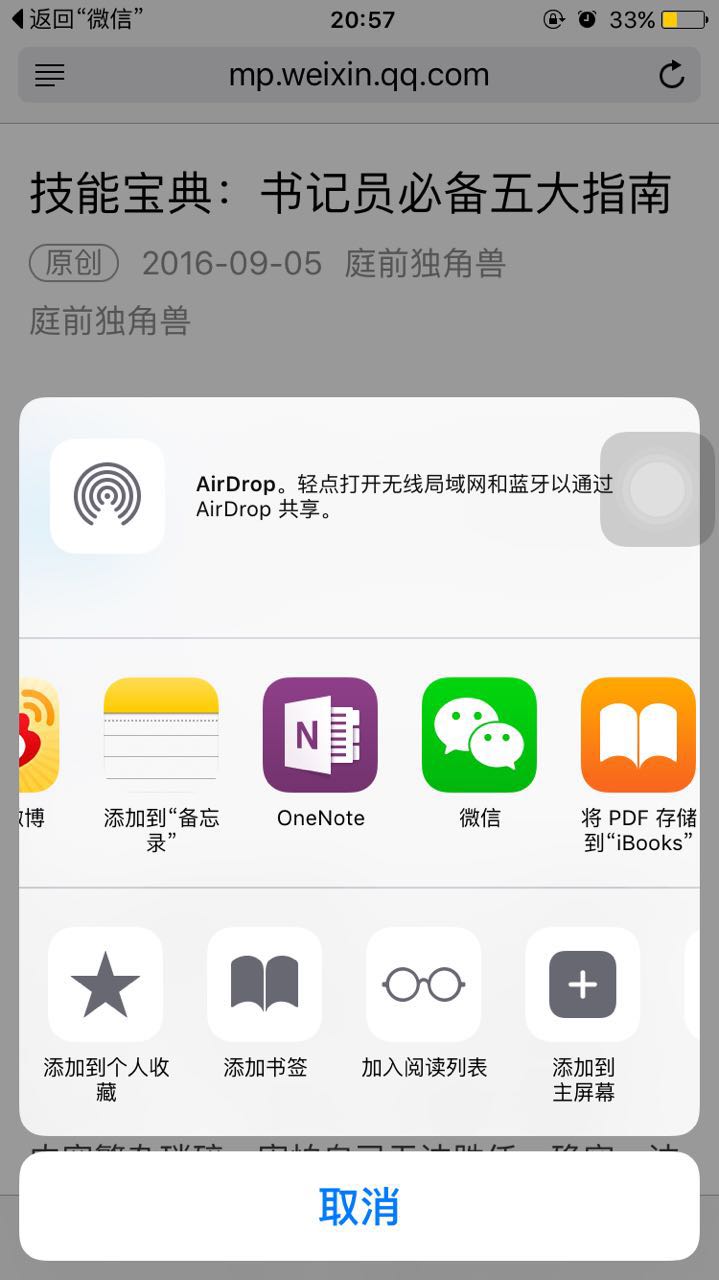This screenshot has width=719, height=1280.
Task: Return to 微信 via status bar
Action: tap(77, 19)
